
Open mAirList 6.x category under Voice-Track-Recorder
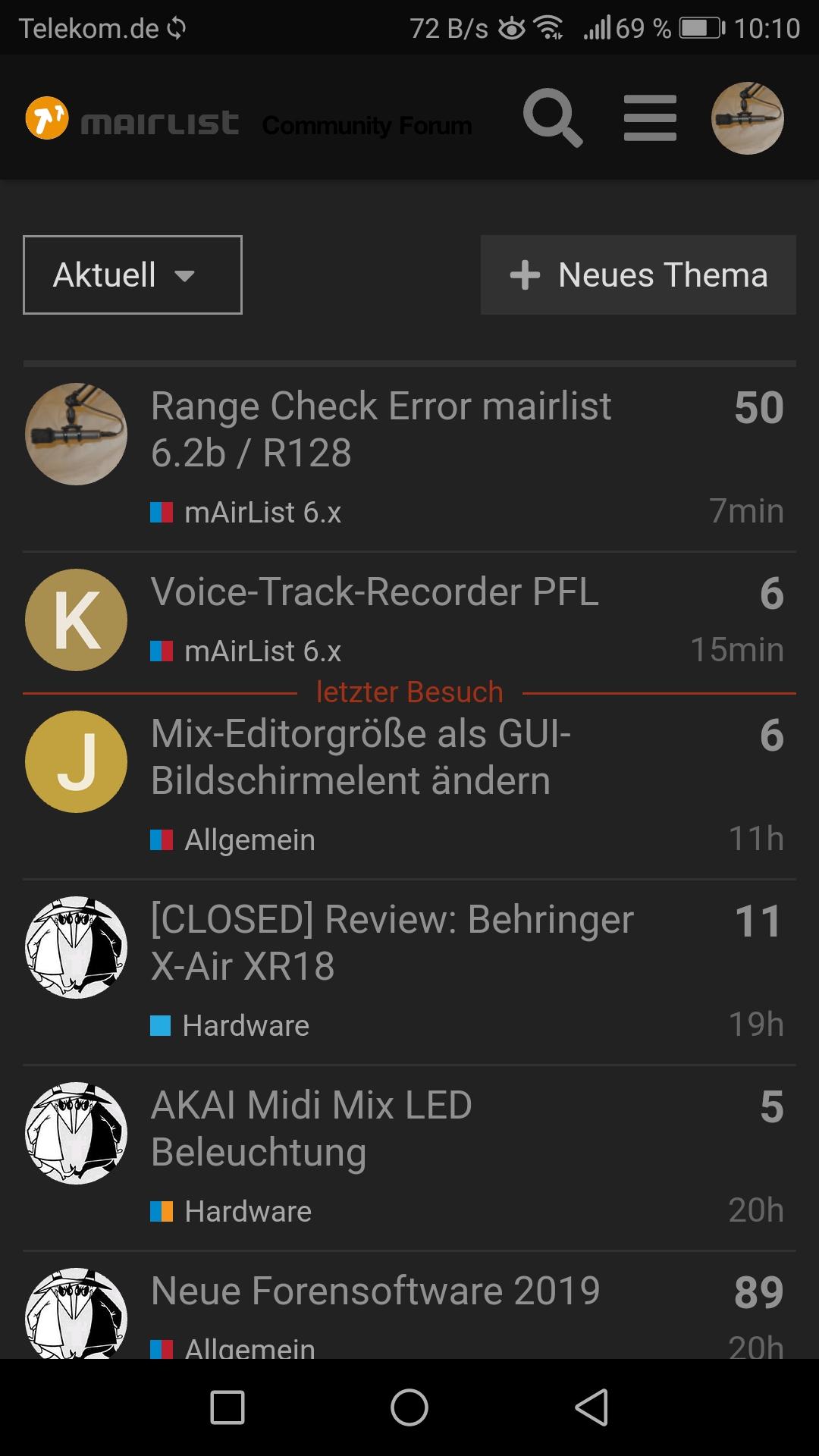[246, 651]
